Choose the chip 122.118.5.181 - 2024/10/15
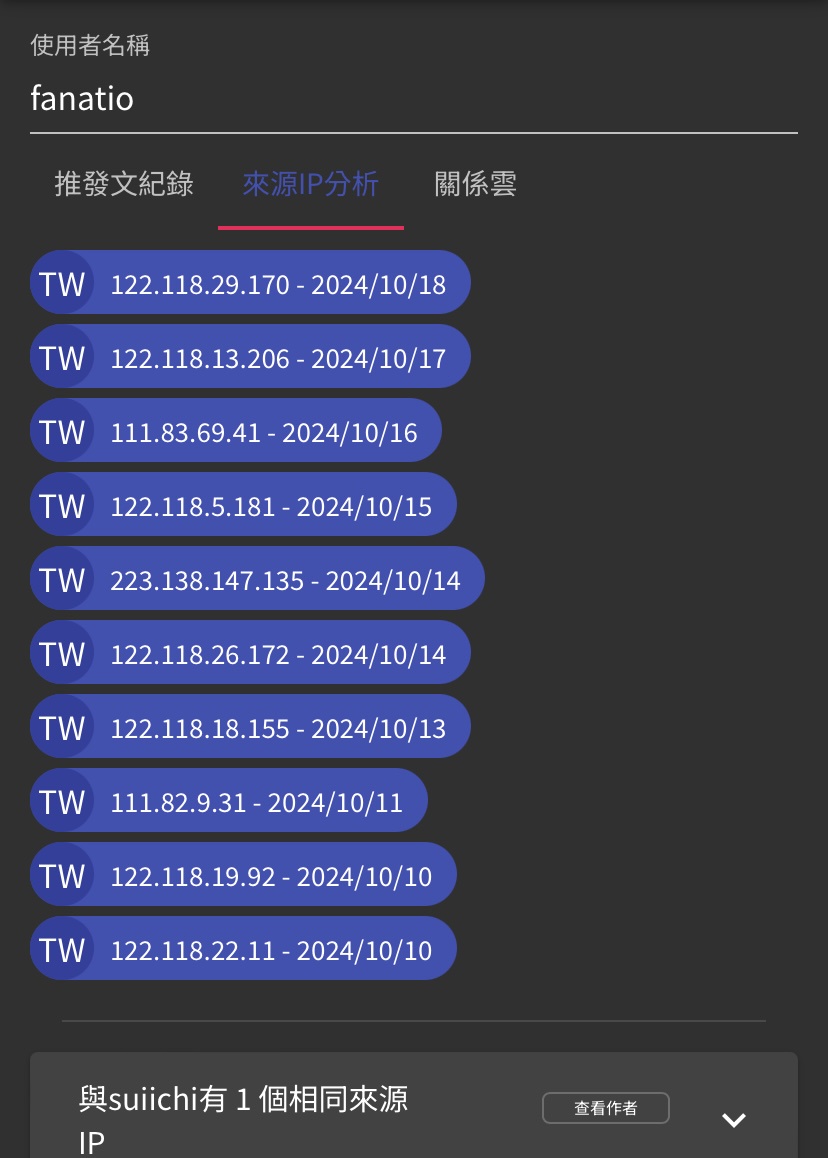This screenshot has height=1158, width=828. click(x=243, y=506)
